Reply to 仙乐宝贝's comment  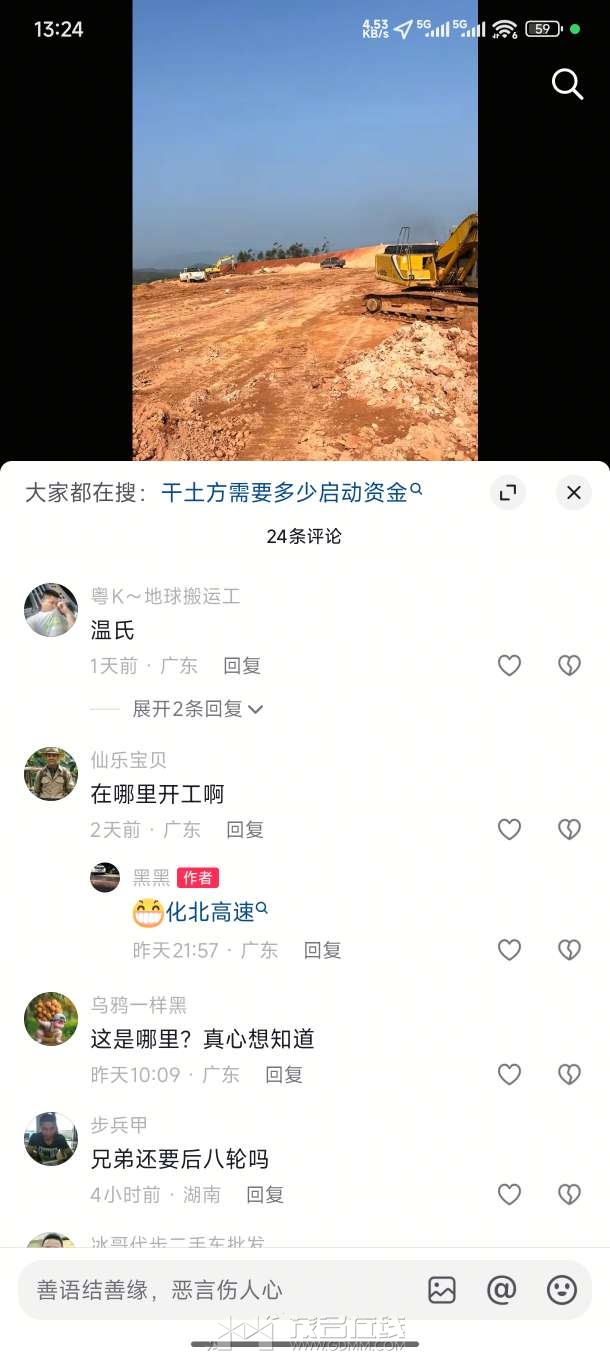pyautogui.click(x=245, y=829)
